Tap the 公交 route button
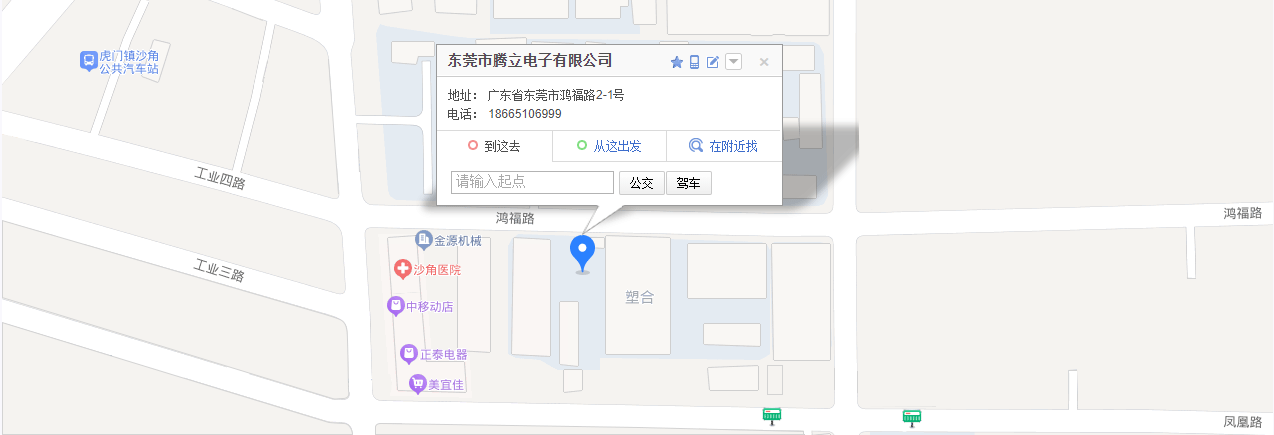 tap(641, 183)
